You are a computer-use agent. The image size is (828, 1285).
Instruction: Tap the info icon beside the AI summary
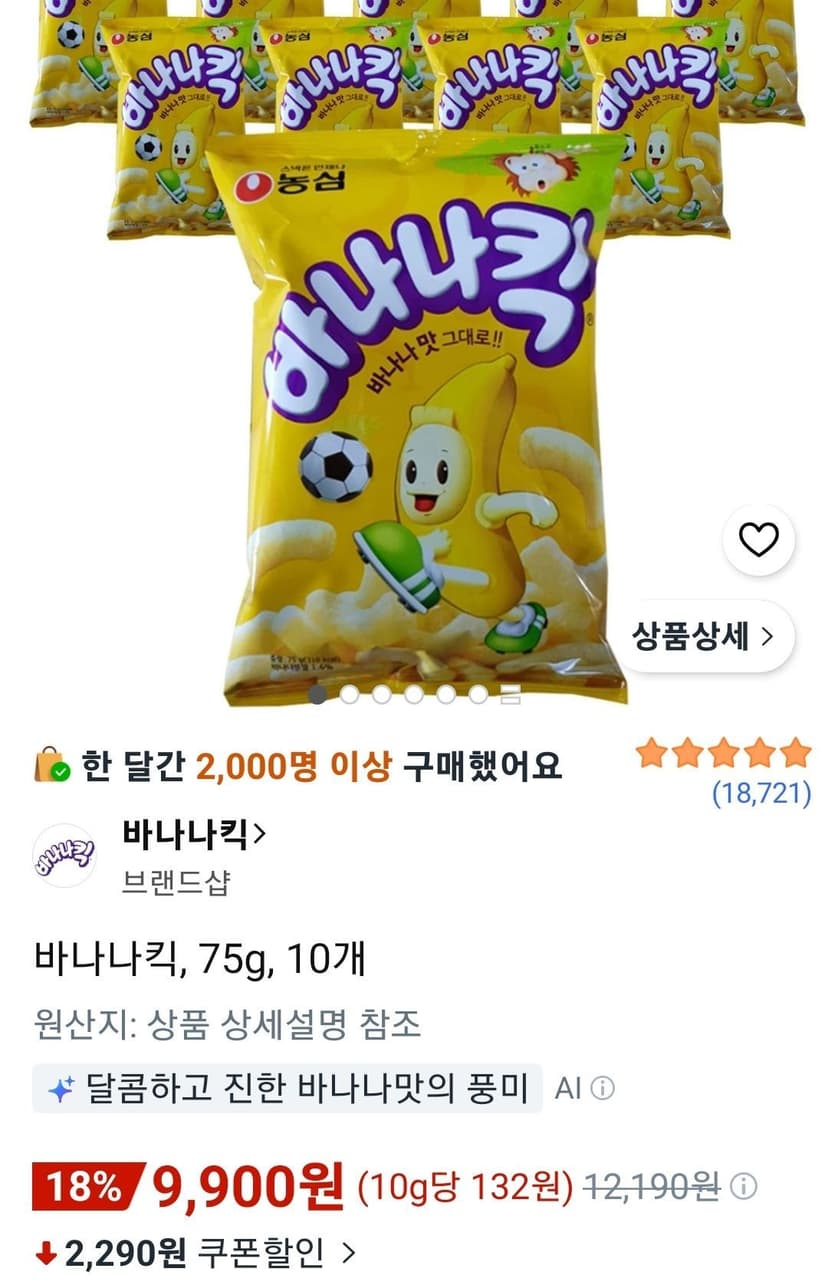click(x=602, y=1088)
